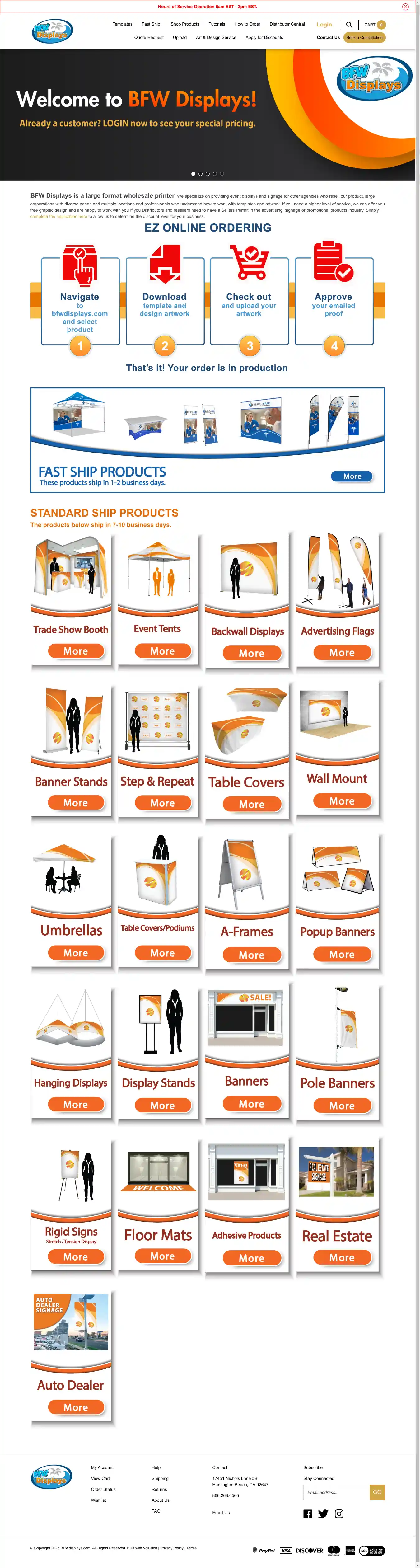Open the application here link
This screenshot has height=1568, width=420.
58,216
